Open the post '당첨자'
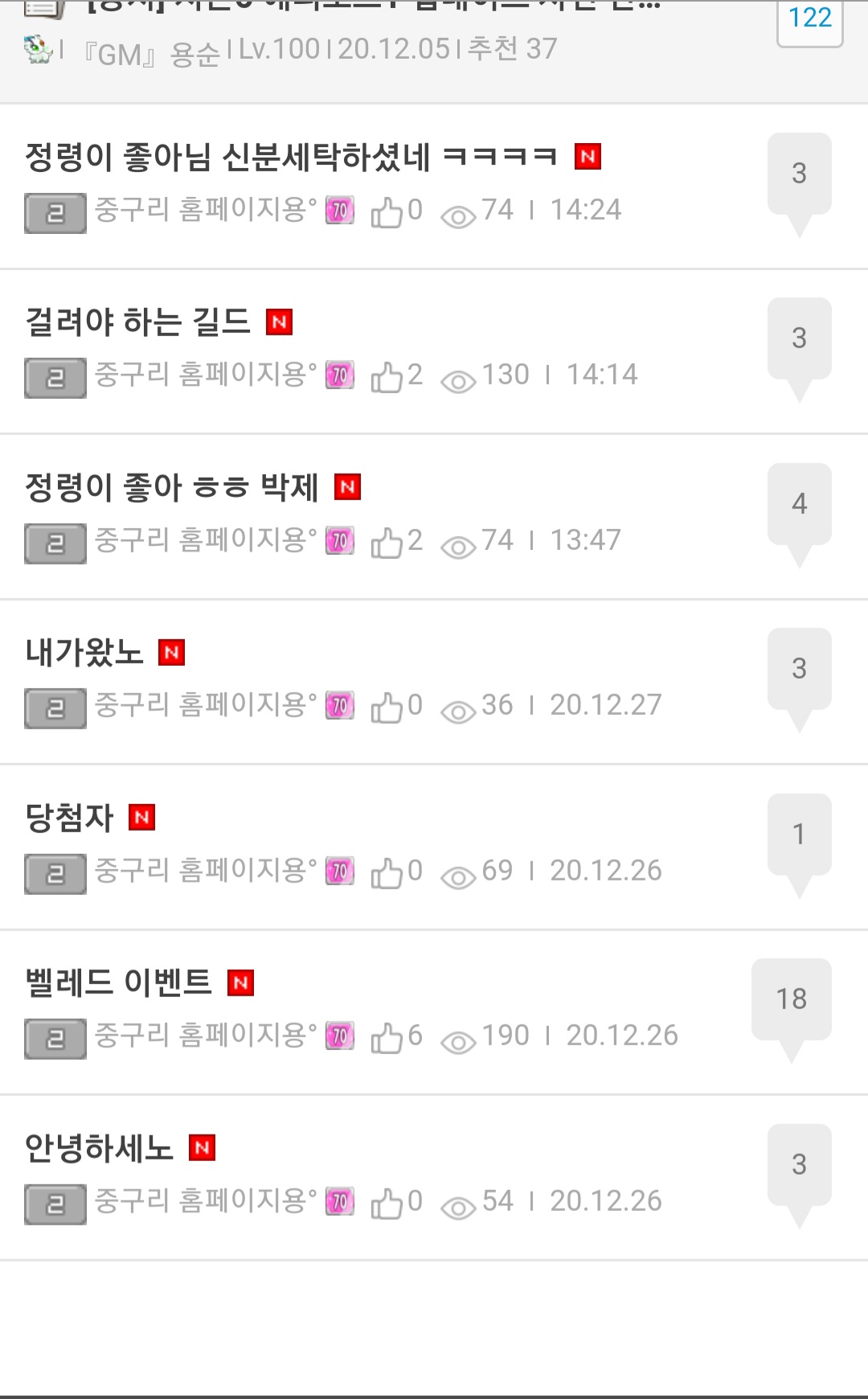The image size is (868, 1399). [70, 818]
